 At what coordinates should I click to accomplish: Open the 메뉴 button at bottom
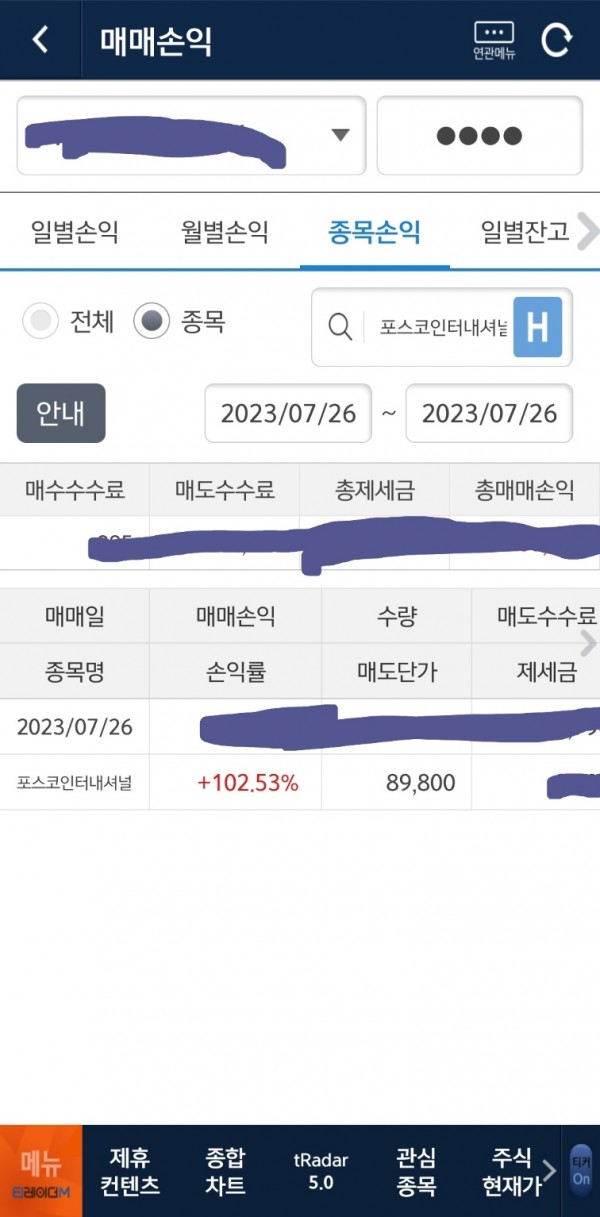(x=41, y=1171)
